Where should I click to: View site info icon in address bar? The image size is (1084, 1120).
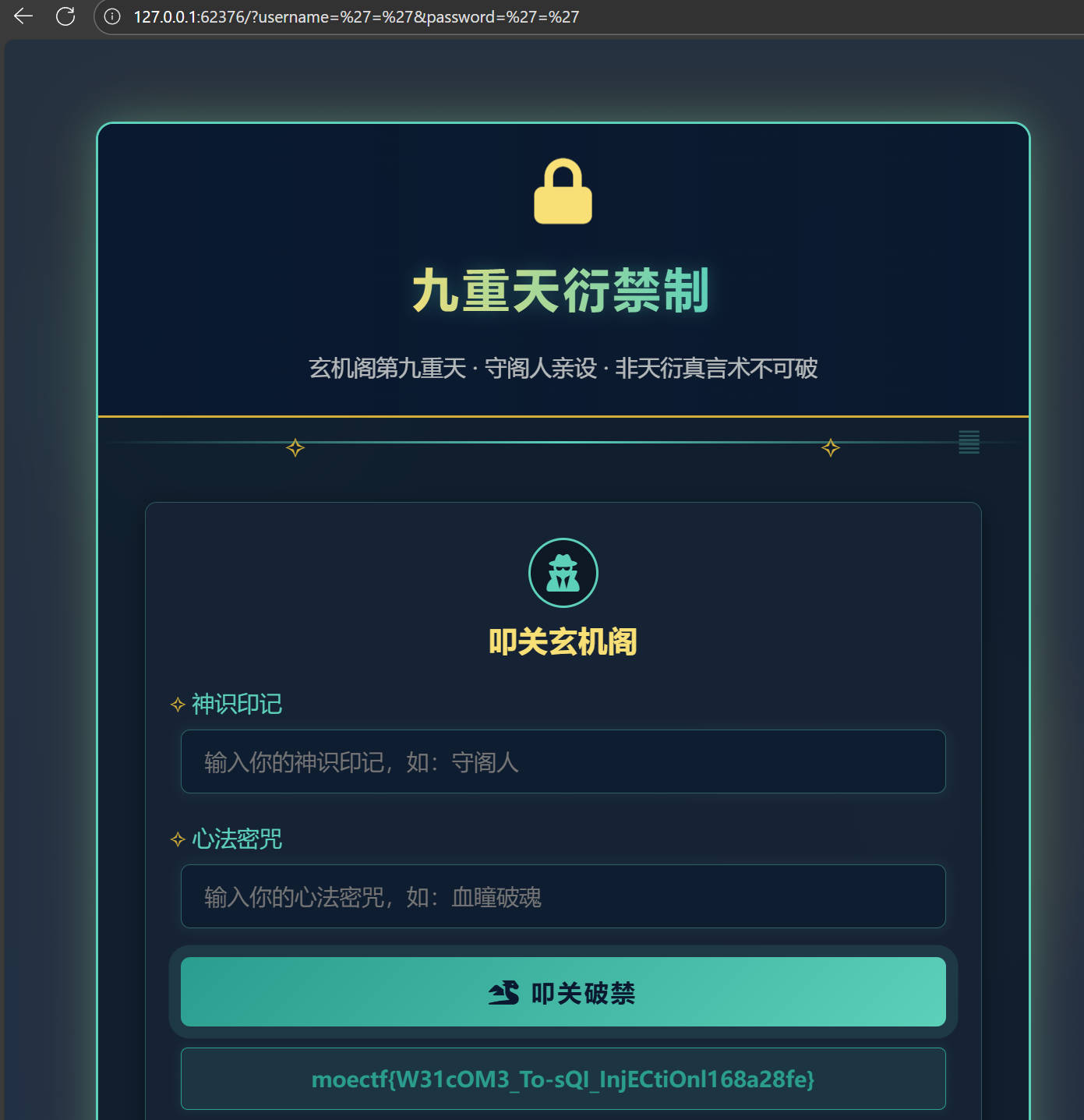[x=112, y=17]
